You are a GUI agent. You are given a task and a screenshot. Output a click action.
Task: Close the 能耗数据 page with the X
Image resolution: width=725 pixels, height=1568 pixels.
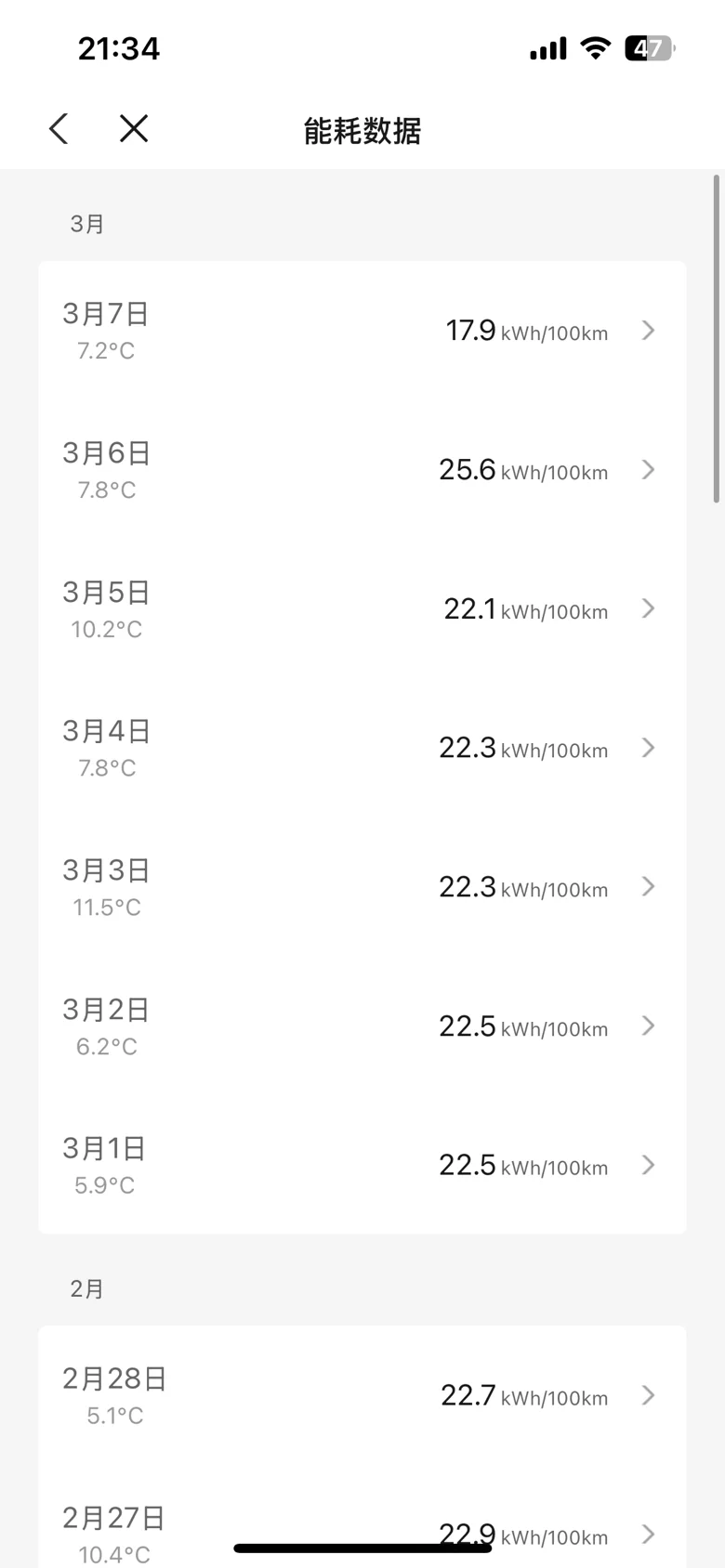[134, 129]
